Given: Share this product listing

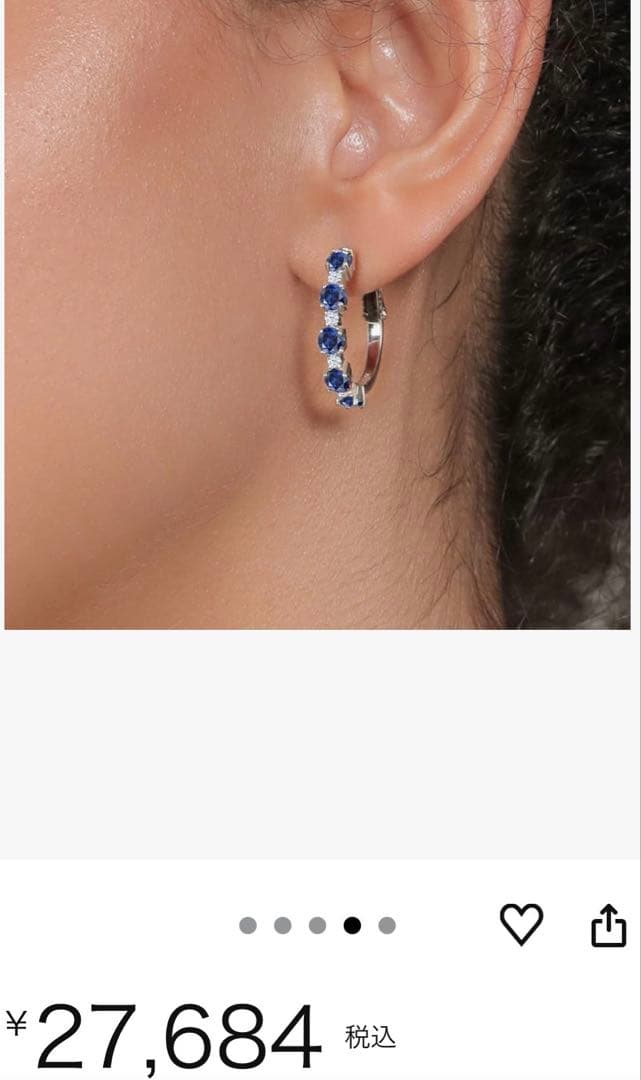Looking at the screenshot, I should tap(608, 926).
